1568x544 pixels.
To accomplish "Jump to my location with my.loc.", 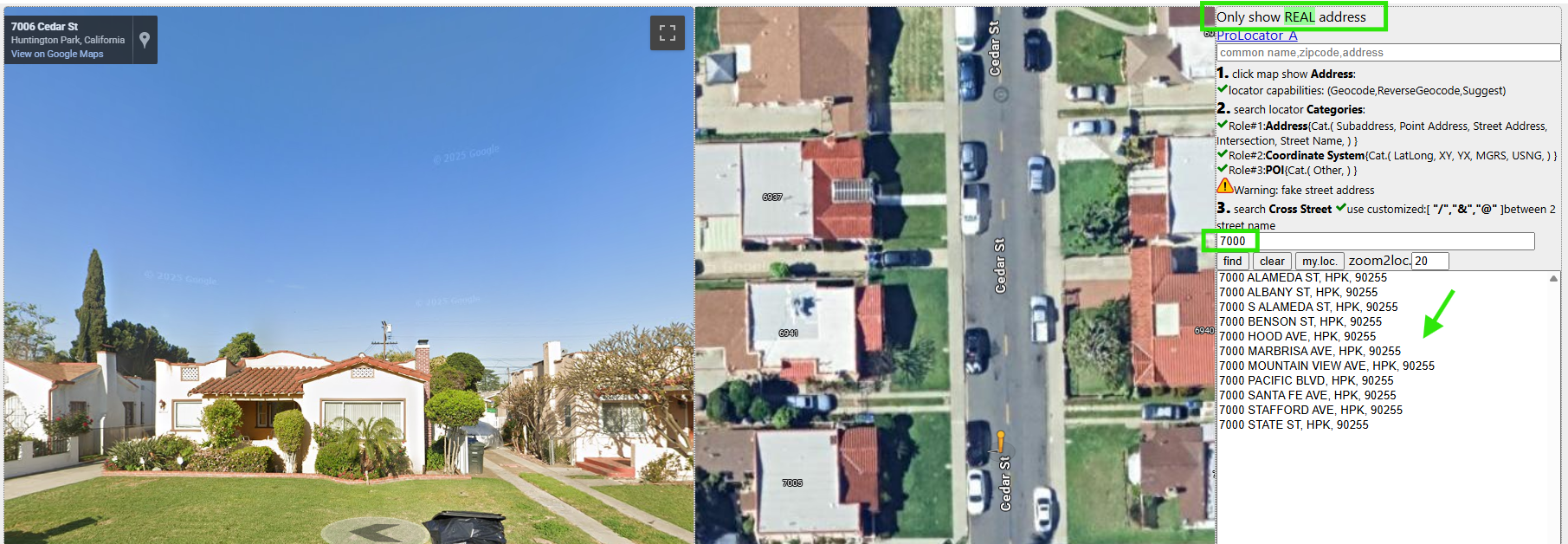I will point(1319,261).
